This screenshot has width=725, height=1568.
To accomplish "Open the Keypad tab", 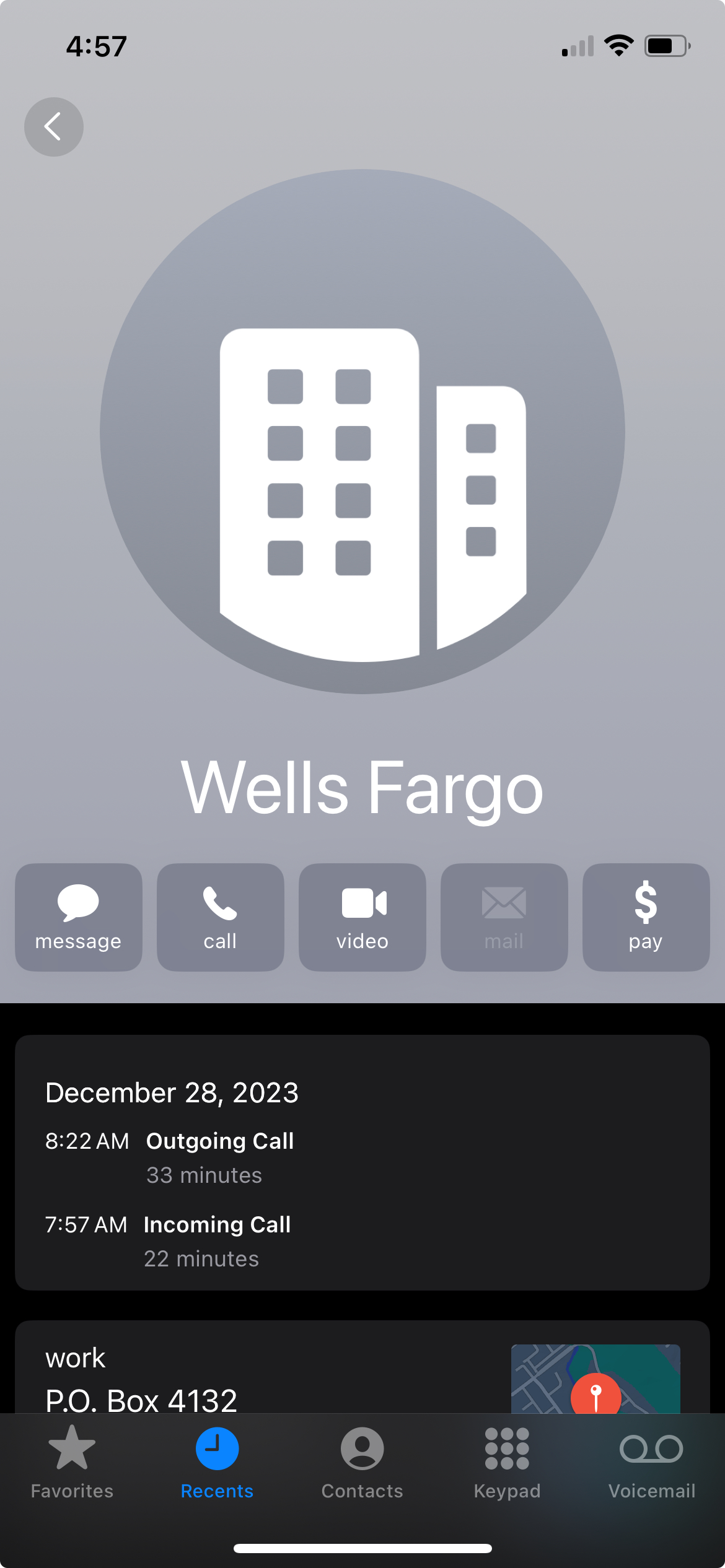I will coord(507,1461).
